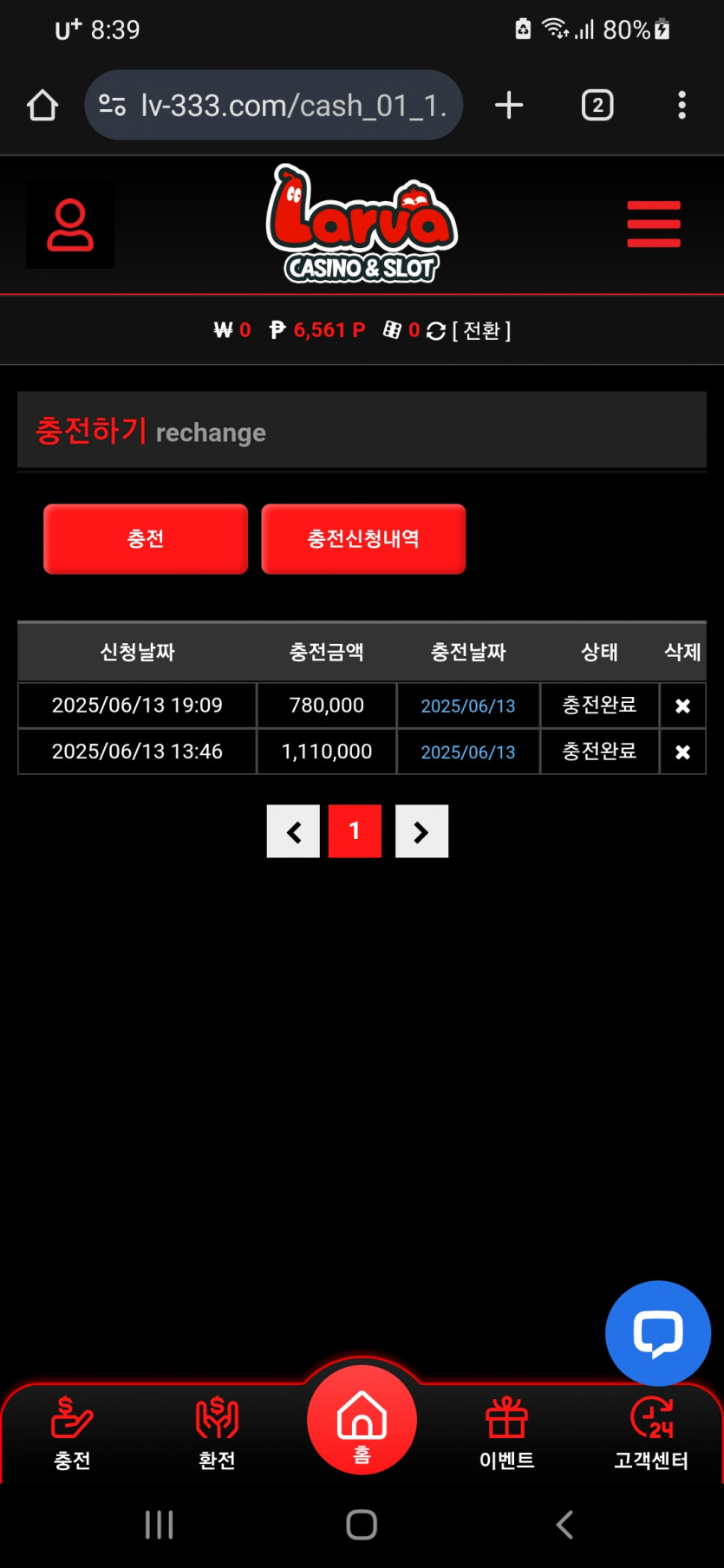
Task: Go to 홈 in bottom navigation
Action: tap(362, 1422)
